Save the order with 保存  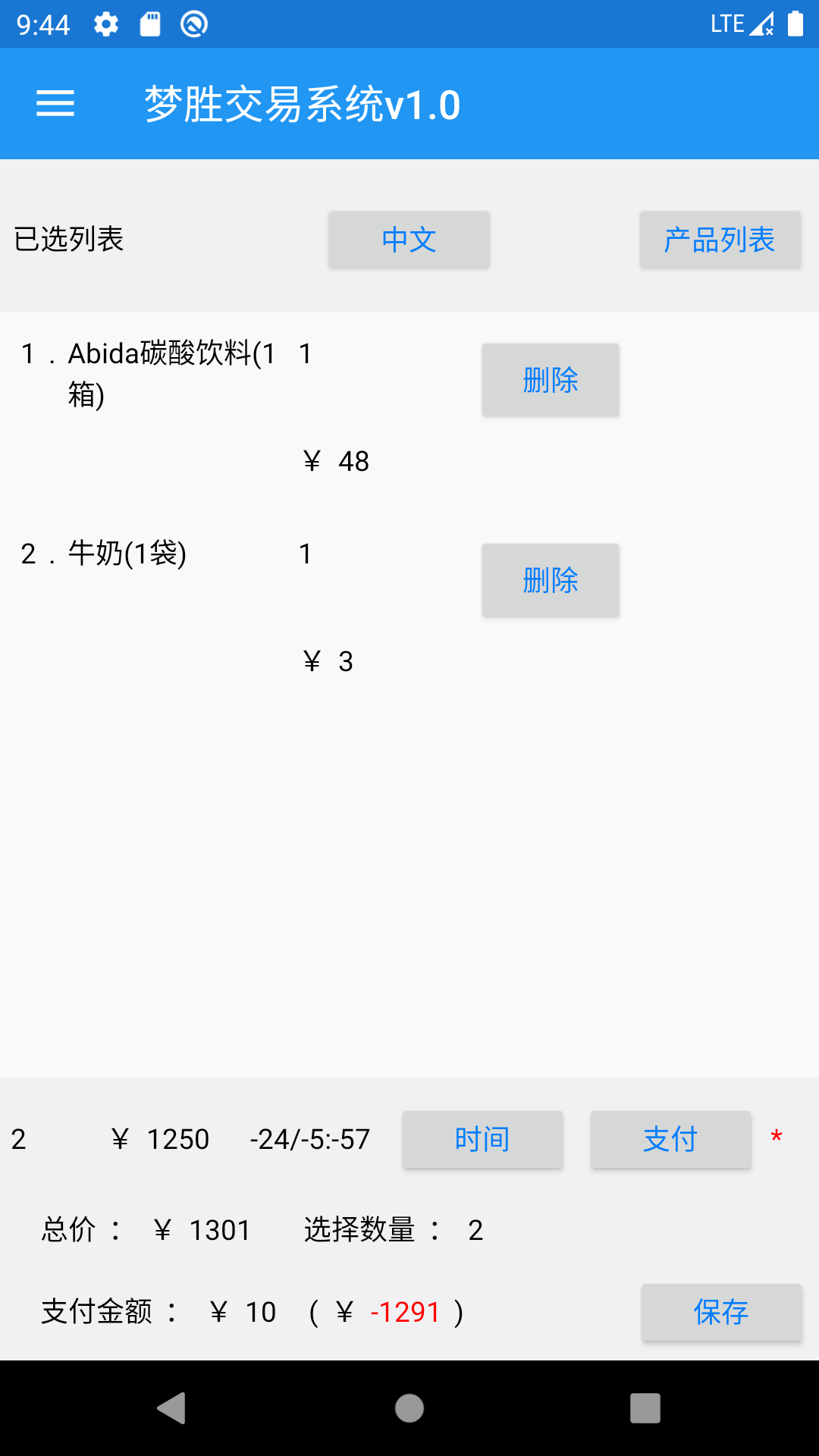coord(721,1312)
